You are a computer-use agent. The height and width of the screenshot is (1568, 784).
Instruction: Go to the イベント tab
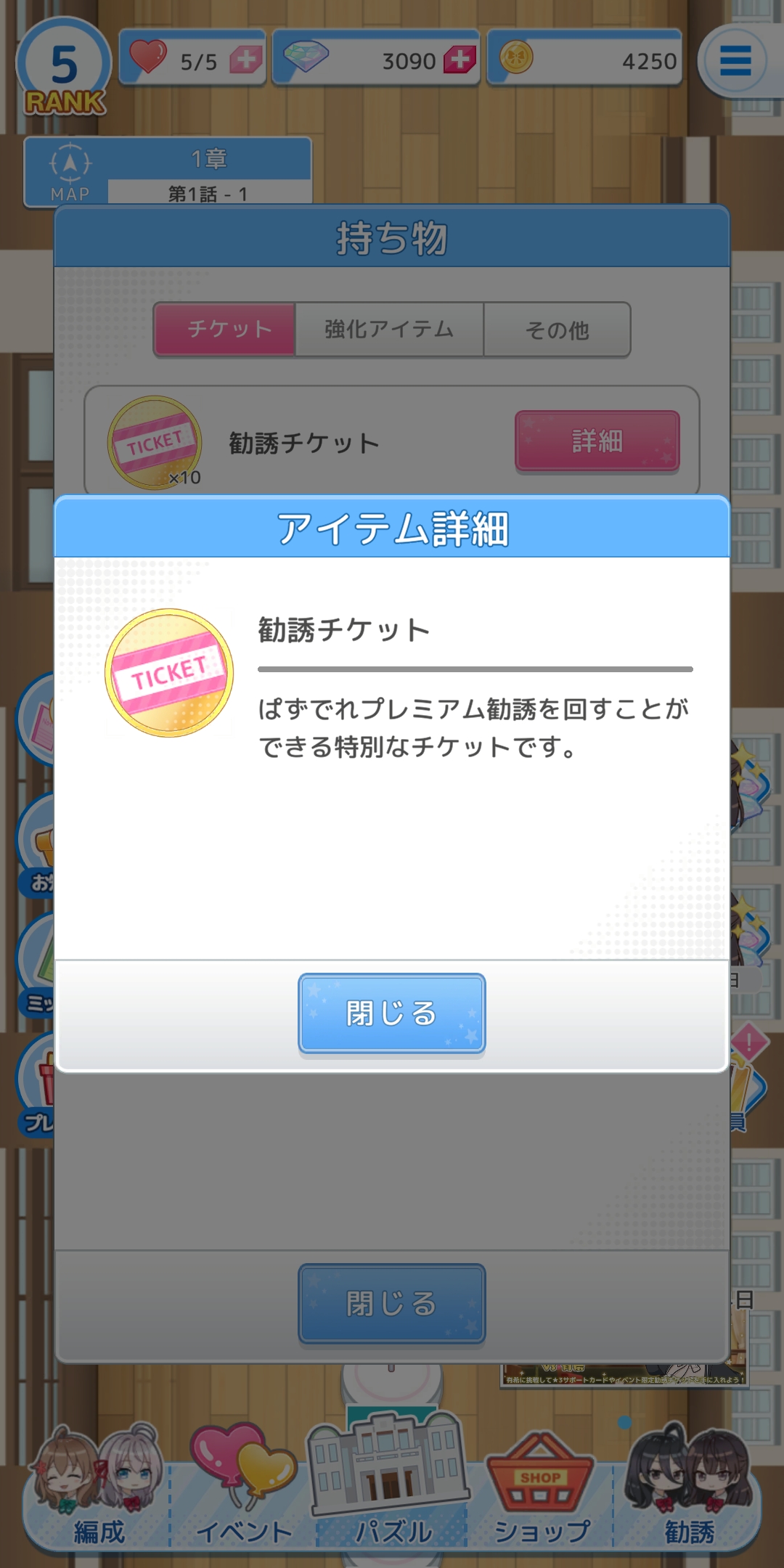(244, 1488)
